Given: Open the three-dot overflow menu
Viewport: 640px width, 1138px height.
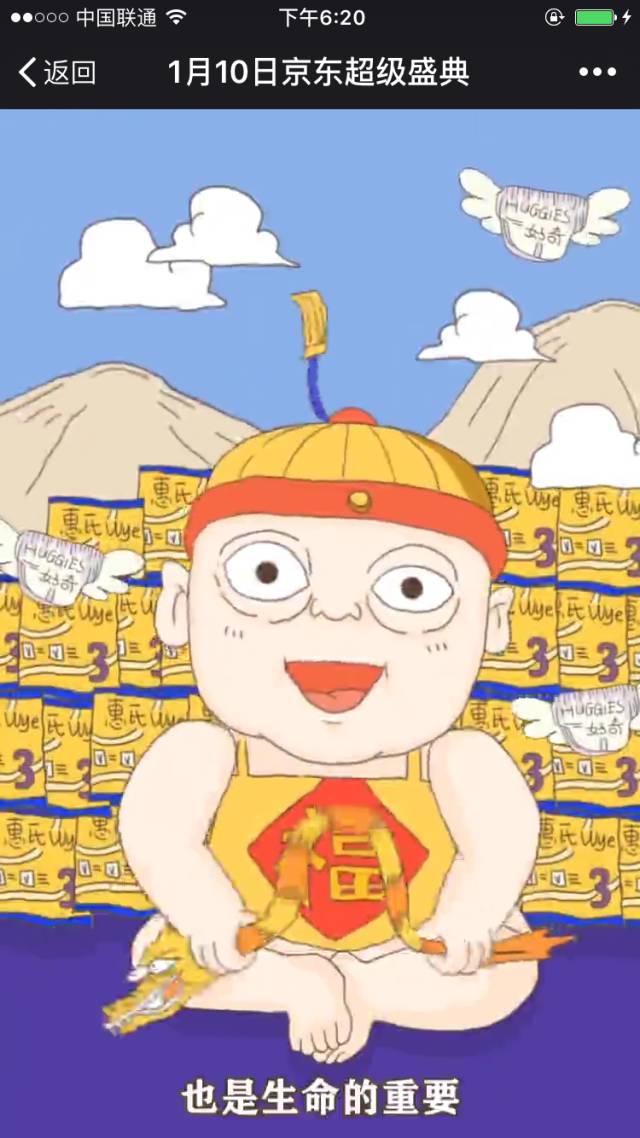Looking at the screenshot, I should coord(597,72).
